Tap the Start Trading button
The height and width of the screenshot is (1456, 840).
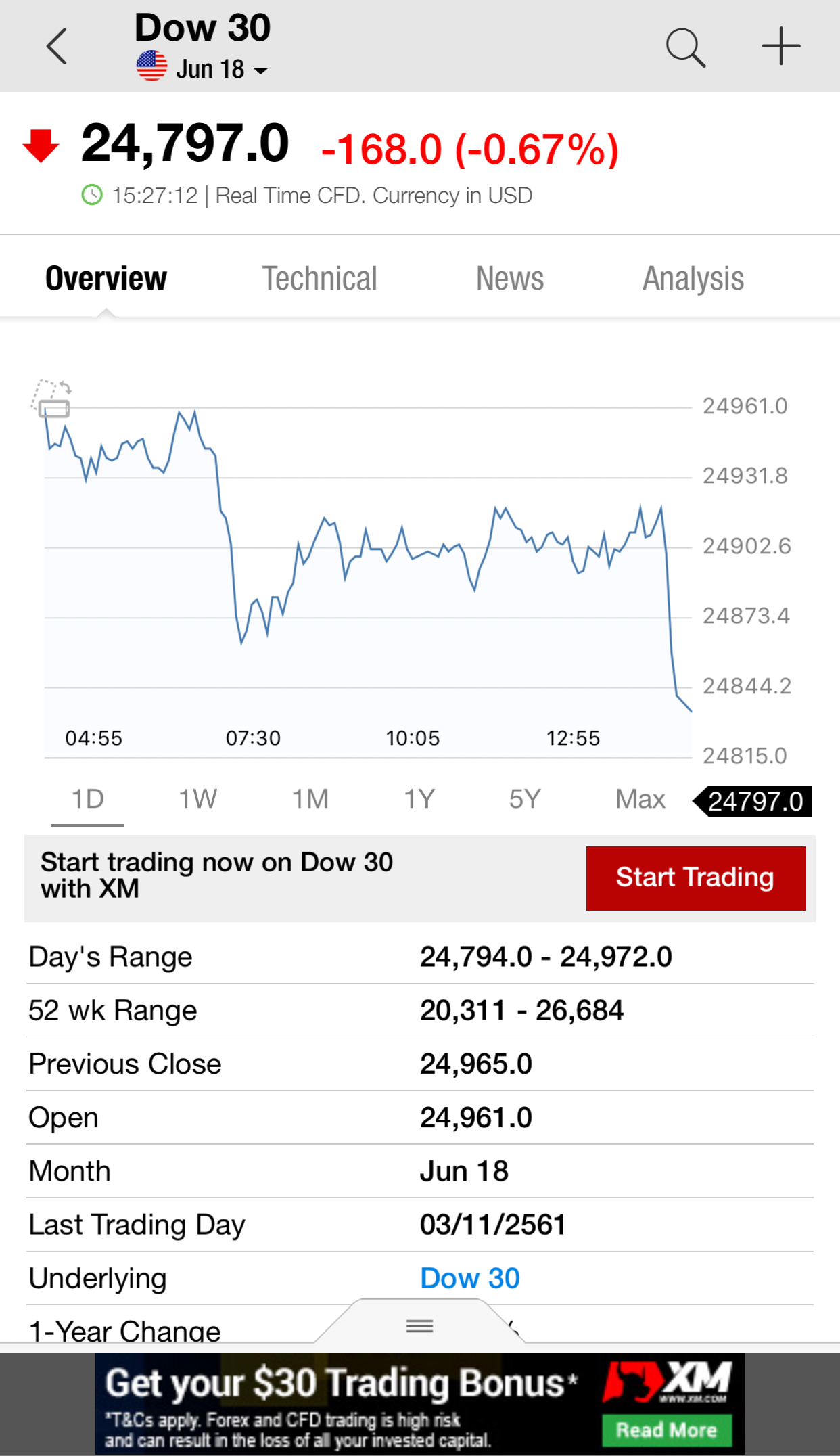tap(695, 878)
